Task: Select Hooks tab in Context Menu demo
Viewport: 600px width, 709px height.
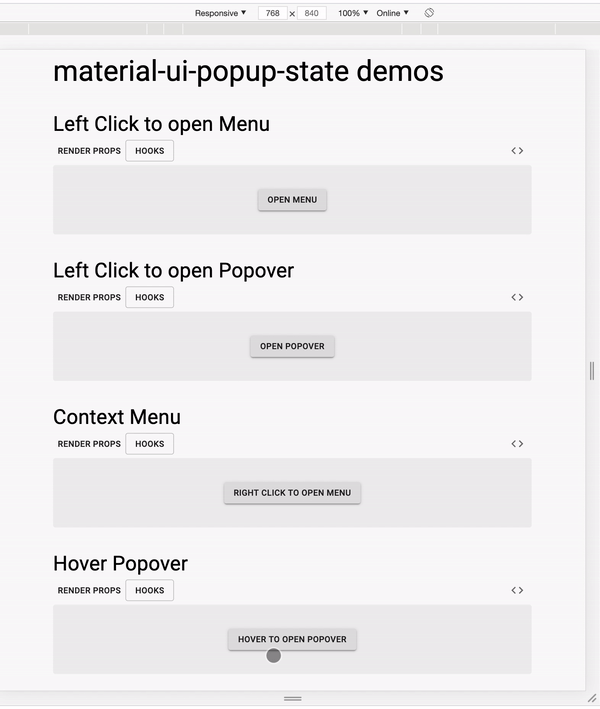Action: pyautogui.click(x=149, y=444)
